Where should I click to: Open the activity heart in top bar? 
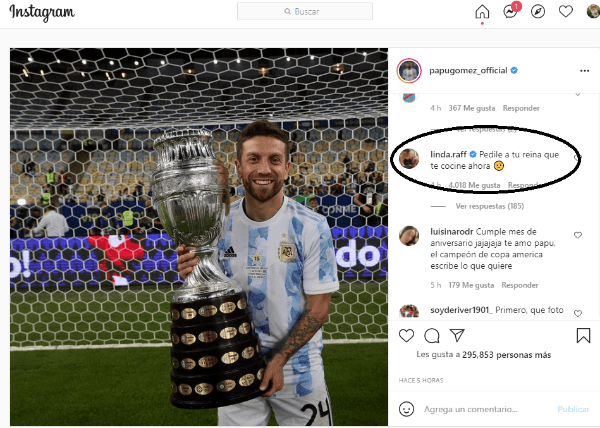[565, 12]
